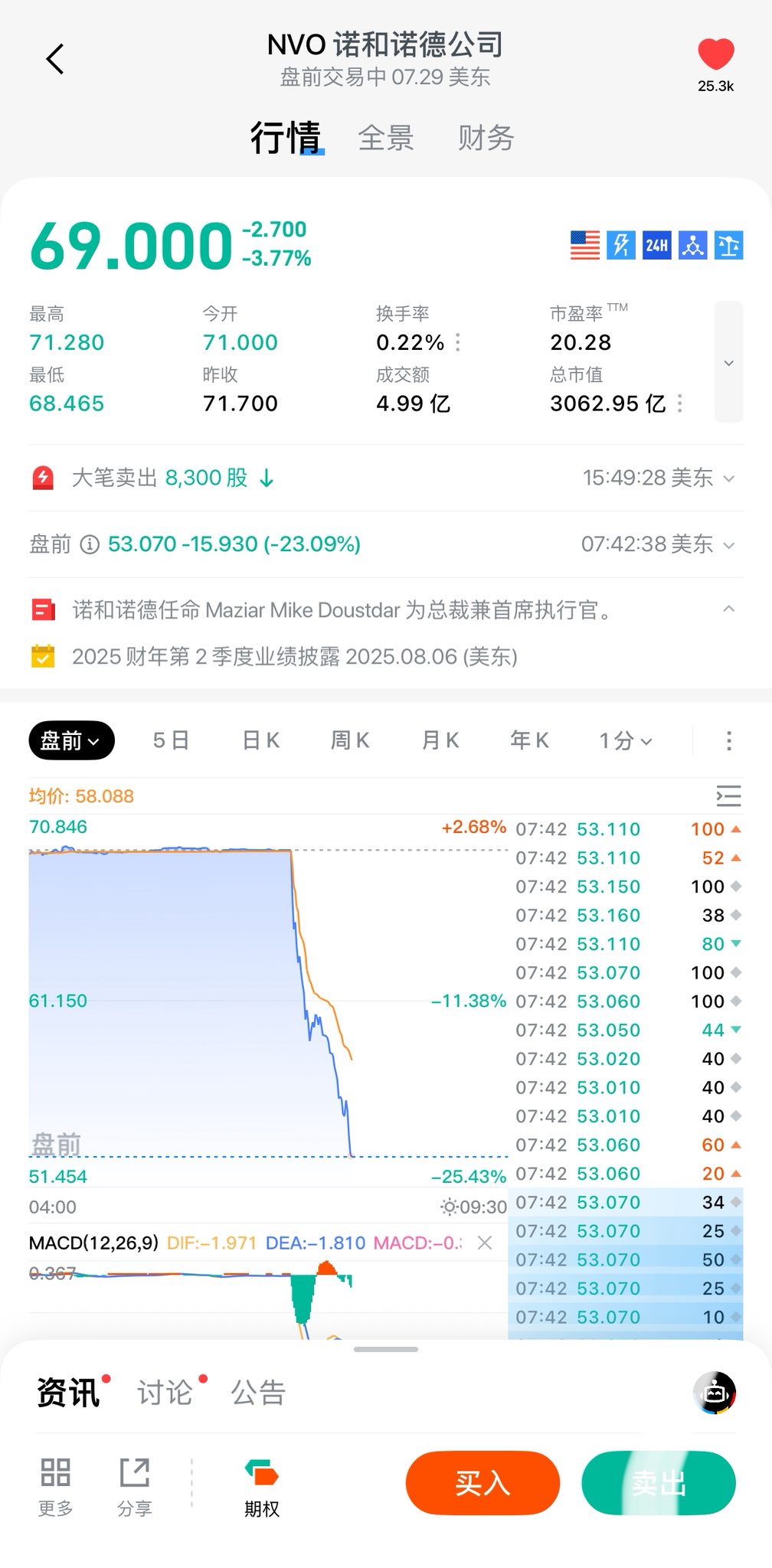Image resolution: width=772 pixels, height=1568 pixels.
Task: Tap the green 卖出 button
Action: pyautogui.click(x=659, y=1483)
